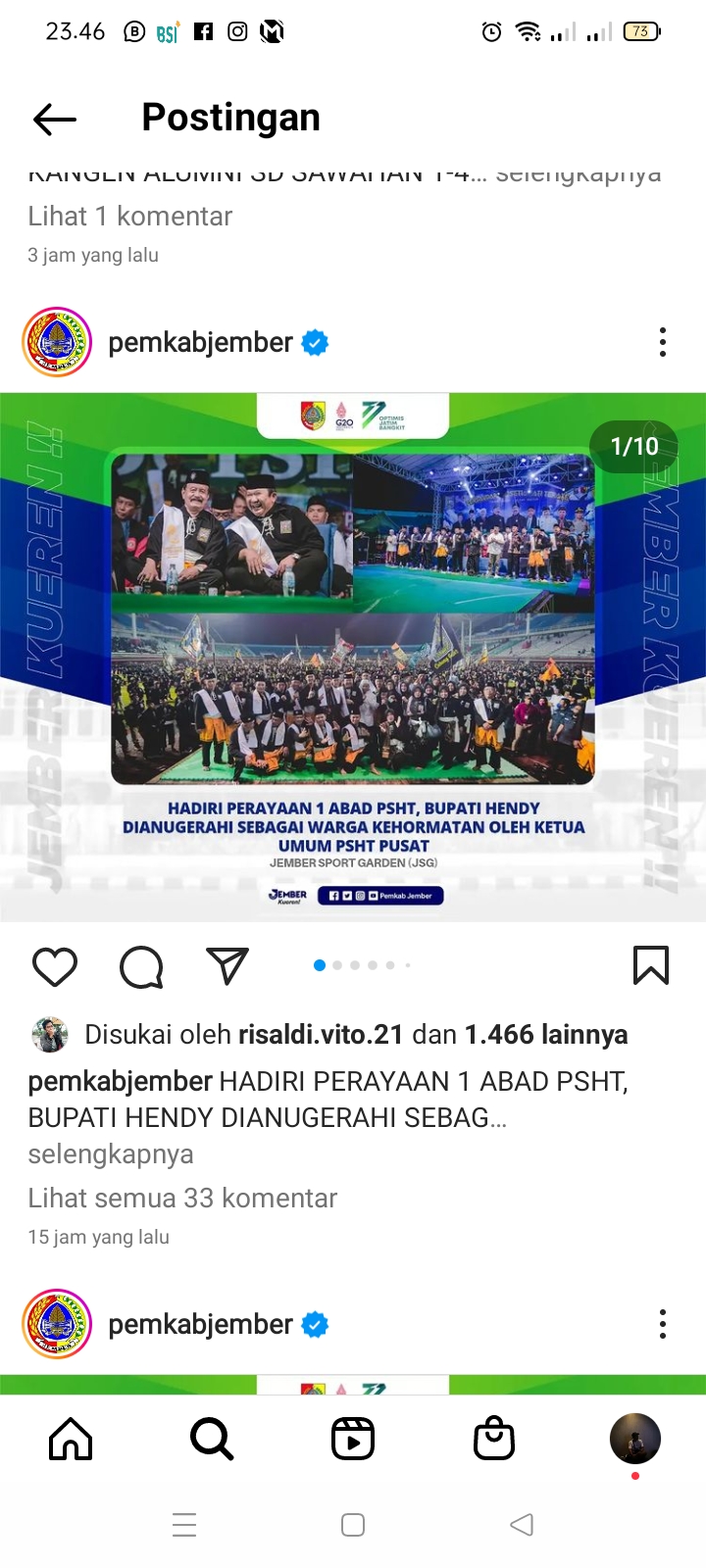View all 33 comments
This screenshot has height=1568, width=706.
click(182, 1199)
